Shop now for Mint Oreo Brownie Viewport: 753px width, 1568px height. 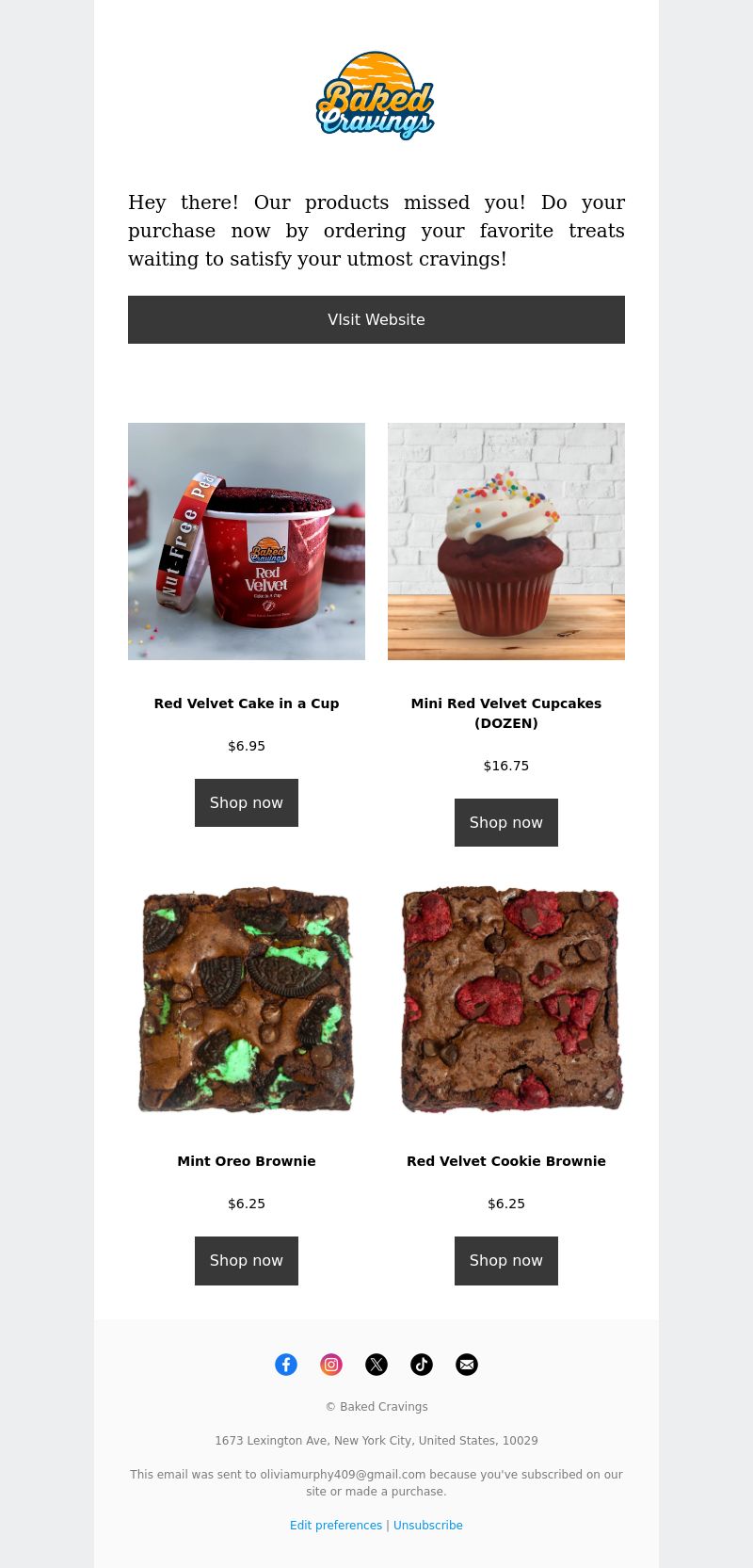[x=247, y=1260]
